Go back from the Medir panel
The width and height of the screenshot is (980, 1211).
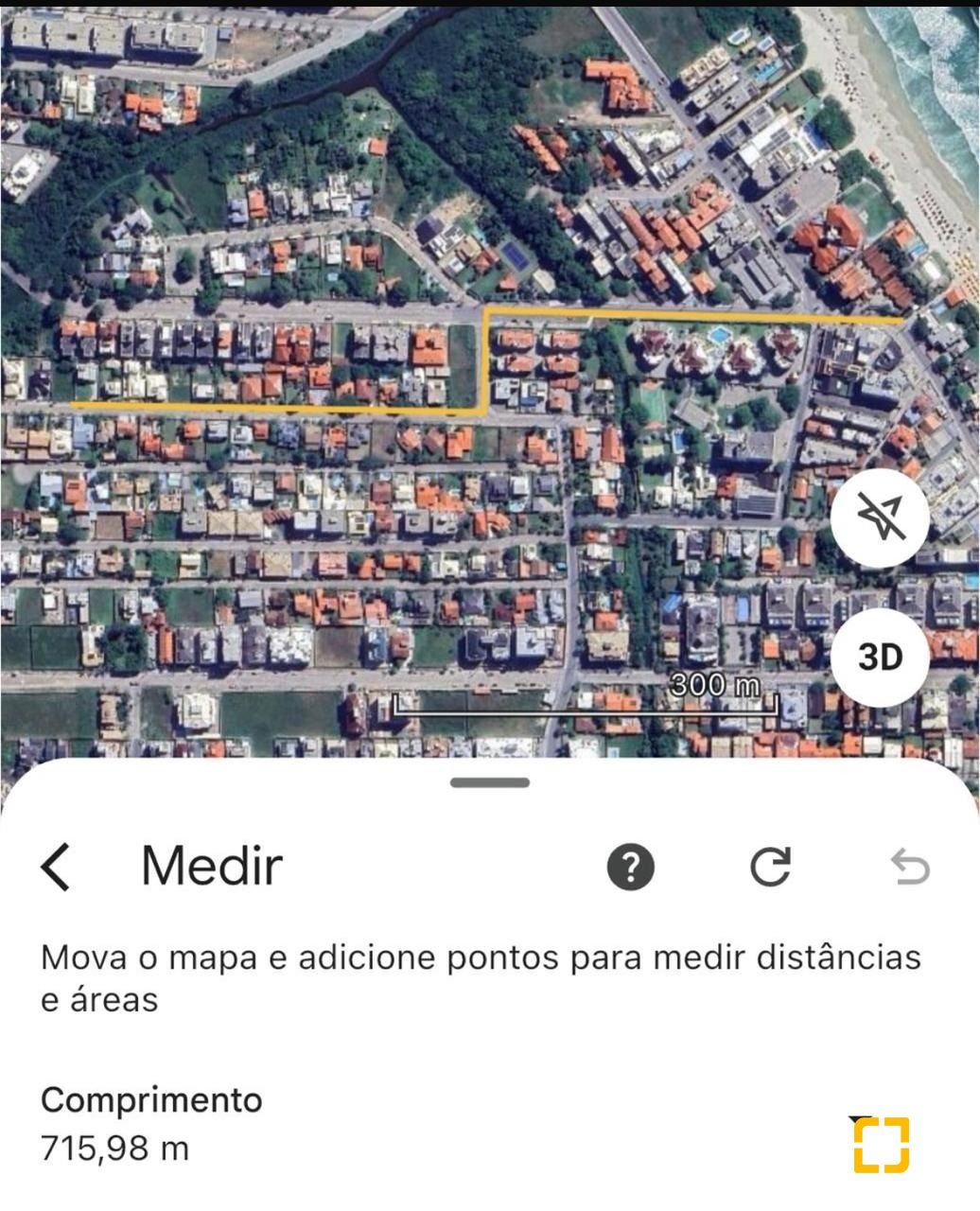tap(57, 866)
